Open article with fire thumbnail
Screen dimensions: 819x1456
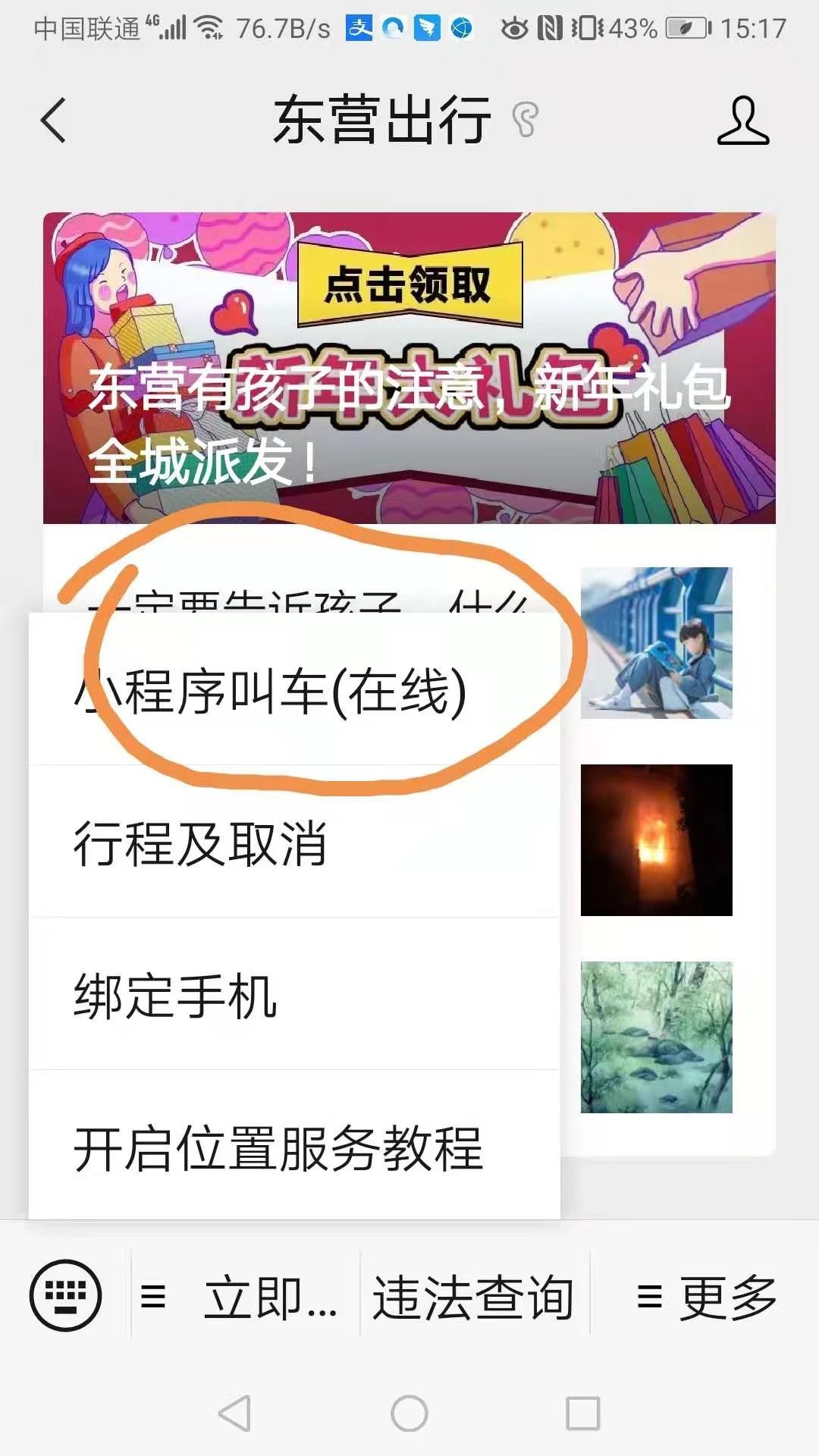656,840
